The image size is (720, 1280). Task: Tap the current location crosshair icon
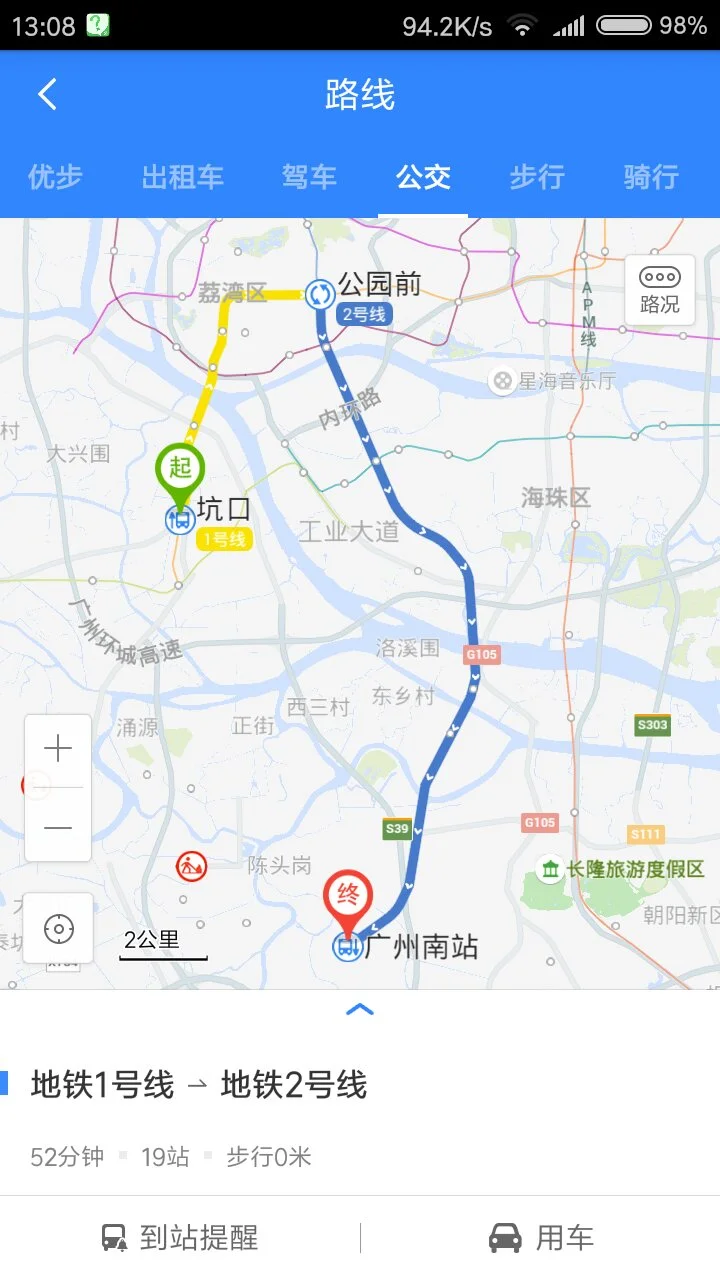tap(58, 928)
